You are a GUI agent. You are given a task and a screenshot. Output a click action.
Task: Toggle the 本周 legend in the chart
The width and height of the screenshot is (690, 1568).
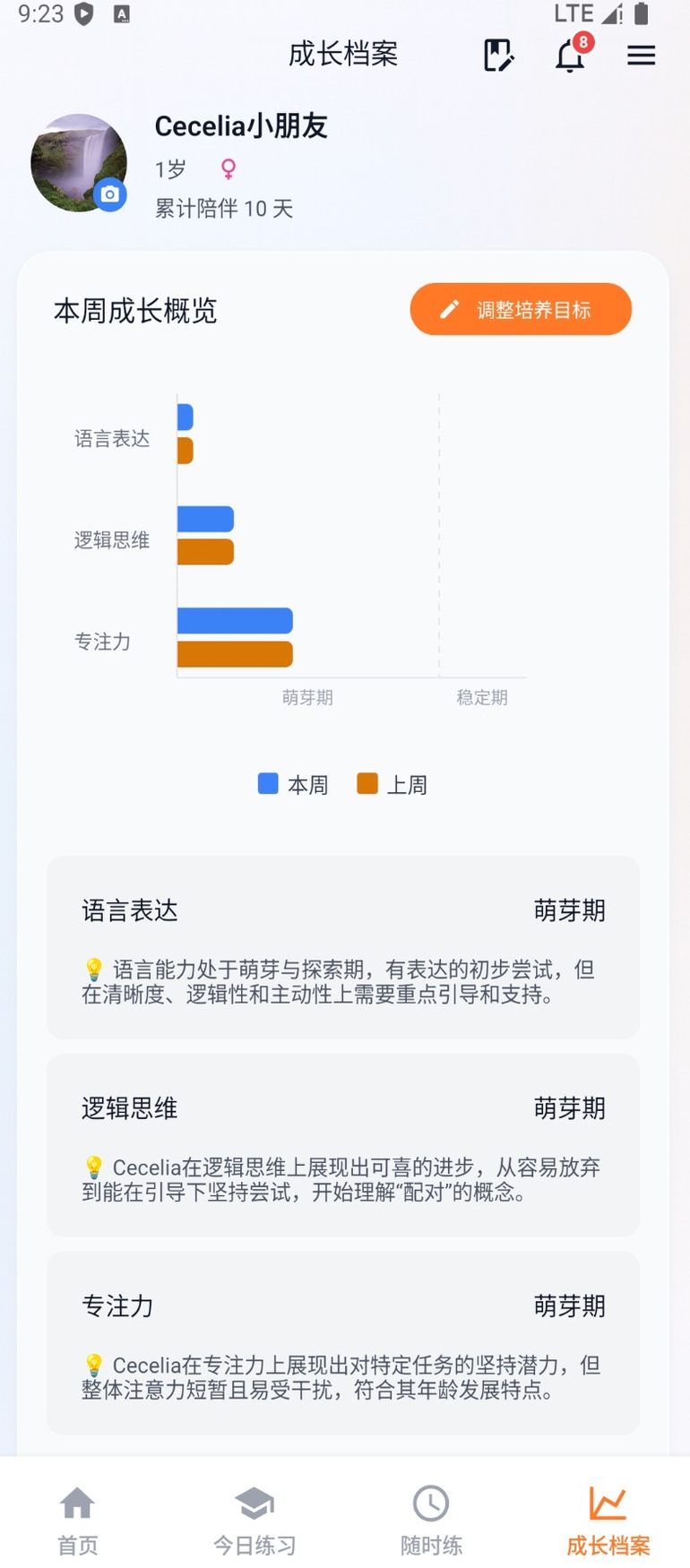click(294, 784)
